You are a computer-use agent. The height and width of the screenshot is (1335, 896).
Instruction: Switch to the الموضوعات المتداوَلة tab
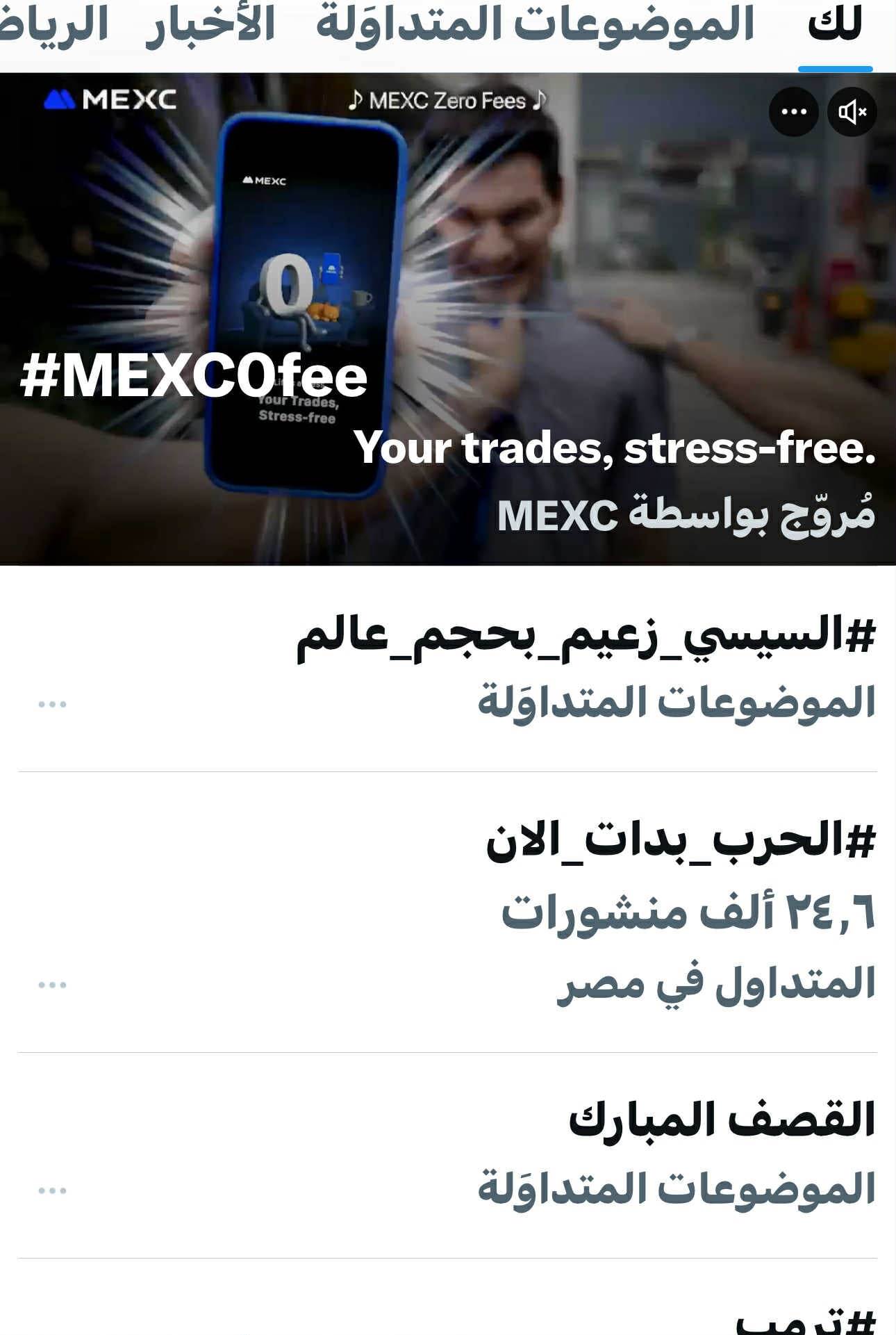tap(535, 26)
